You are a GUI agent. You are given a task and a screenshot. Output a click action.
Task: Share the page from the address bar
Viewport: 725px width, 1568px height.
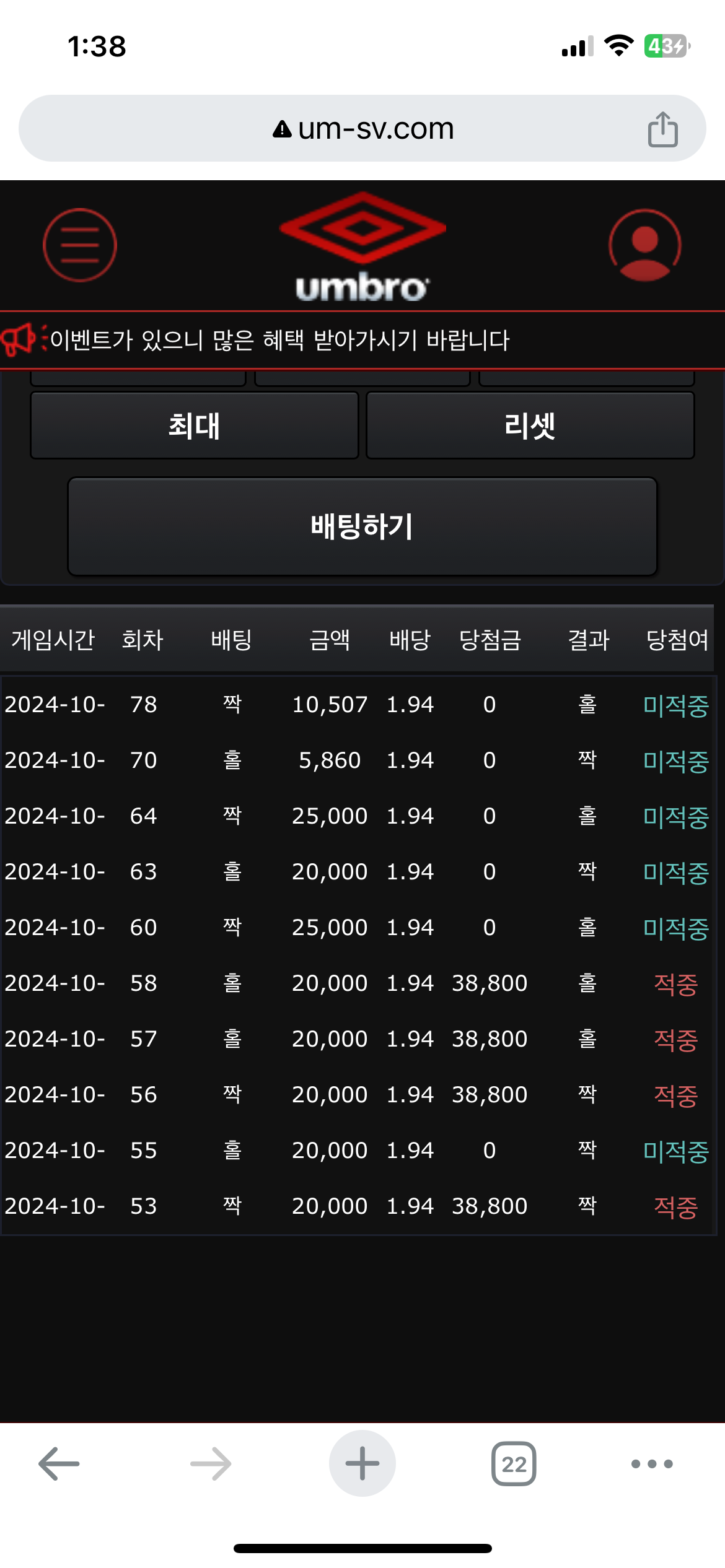[x=662, y=129]
